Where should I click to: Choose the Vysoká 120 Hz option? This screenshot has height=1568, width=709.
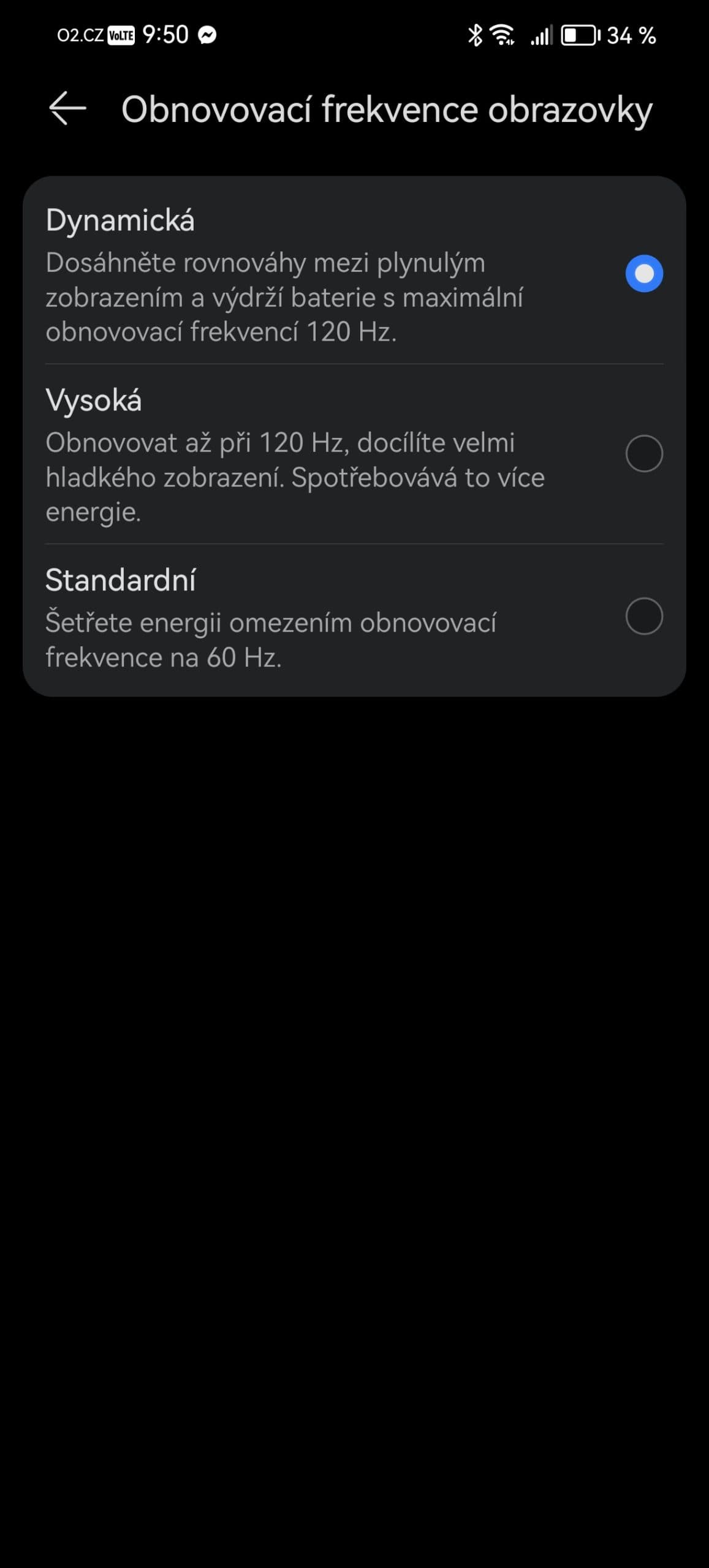pos(643,454)
